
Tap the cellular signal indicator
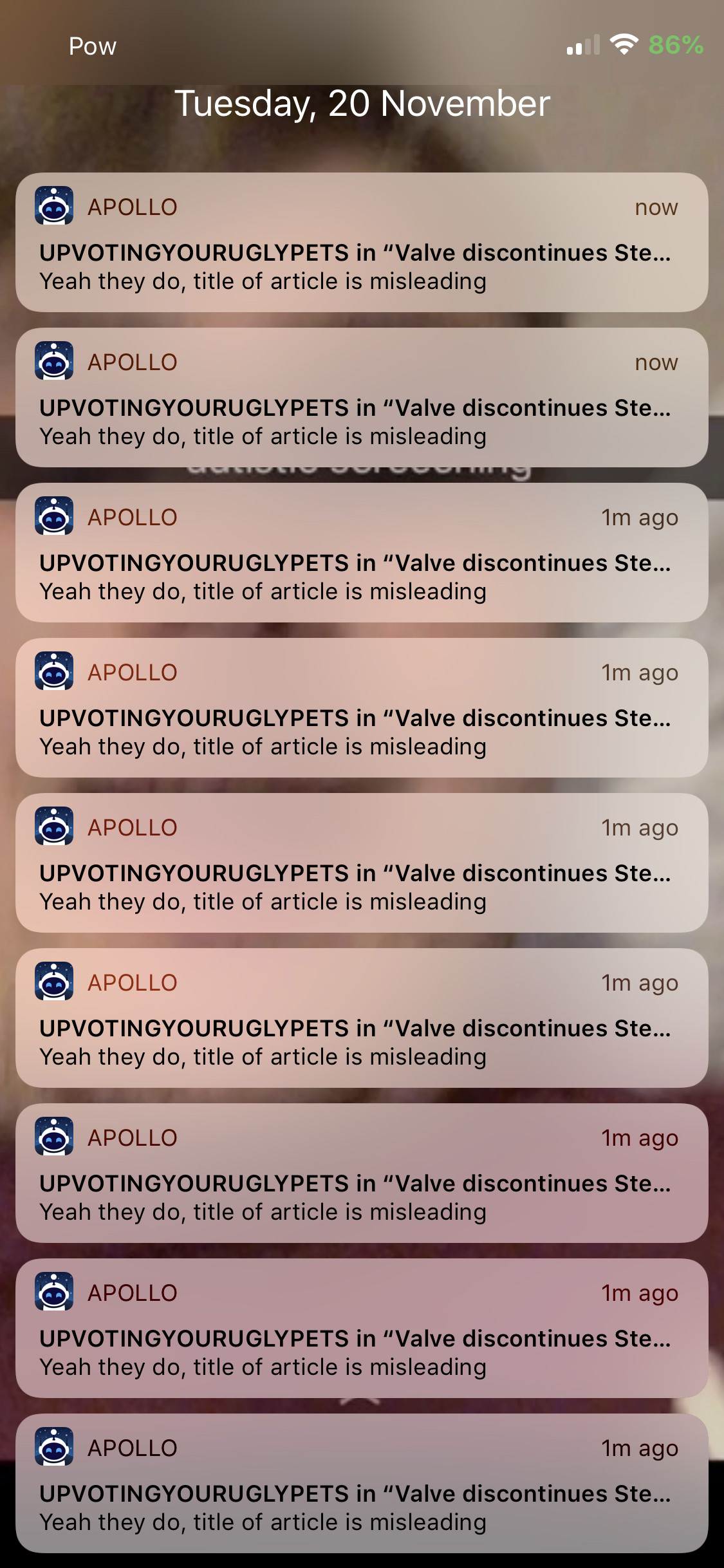point(582,44)
